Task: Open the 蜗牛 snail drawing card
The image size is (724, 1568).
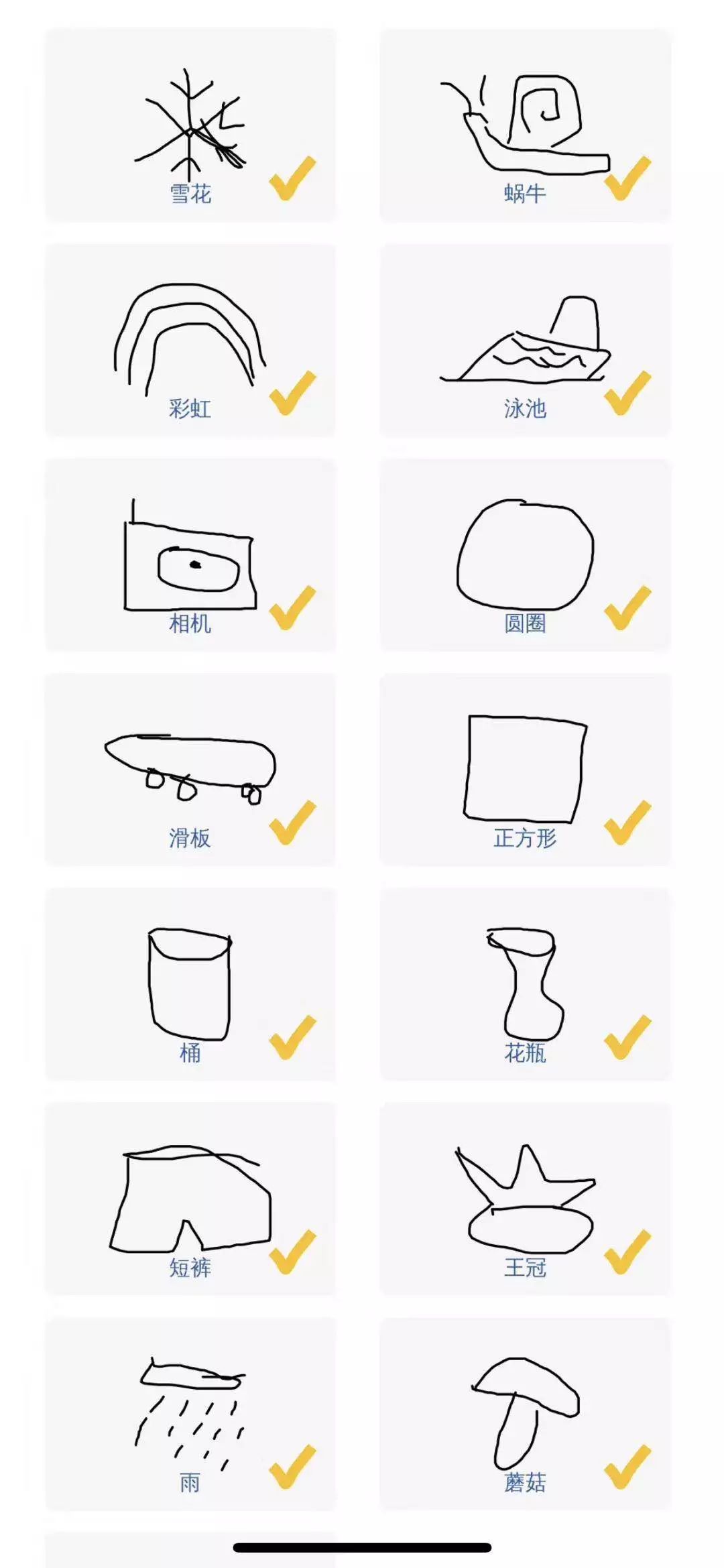Action: point(525,125)
